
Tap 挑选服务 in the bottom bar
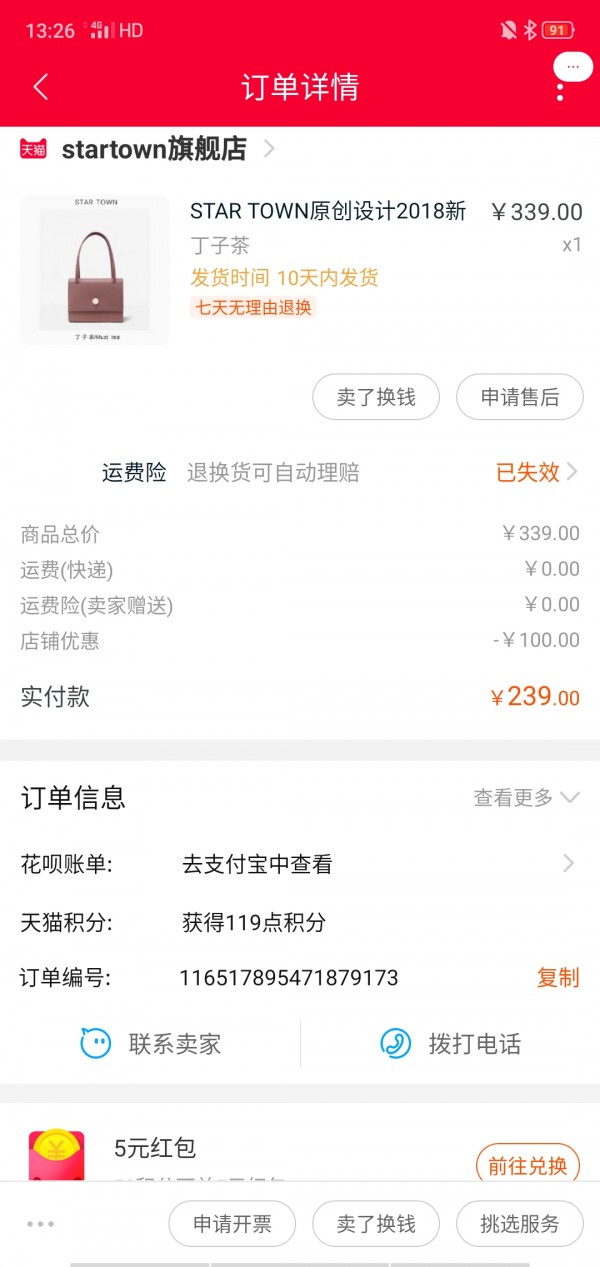520,1224
